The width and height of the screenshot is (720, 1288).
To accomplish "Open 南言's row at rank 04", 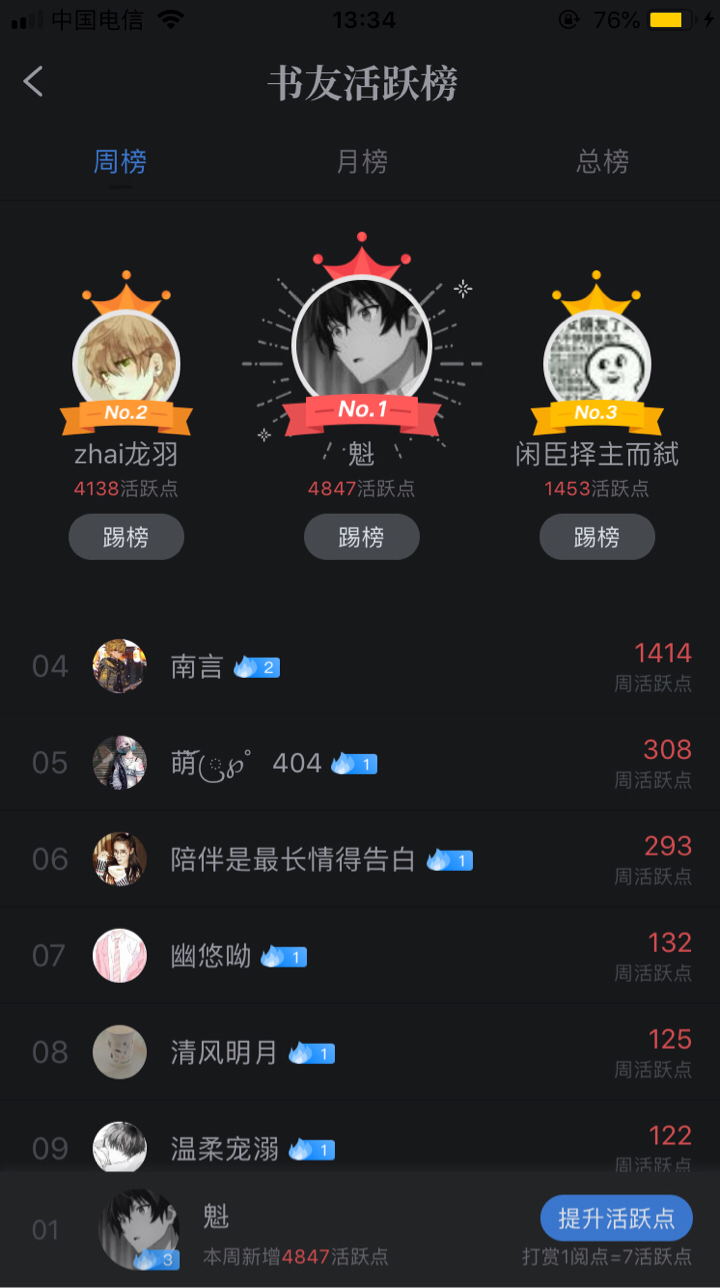I will (360, 666).
